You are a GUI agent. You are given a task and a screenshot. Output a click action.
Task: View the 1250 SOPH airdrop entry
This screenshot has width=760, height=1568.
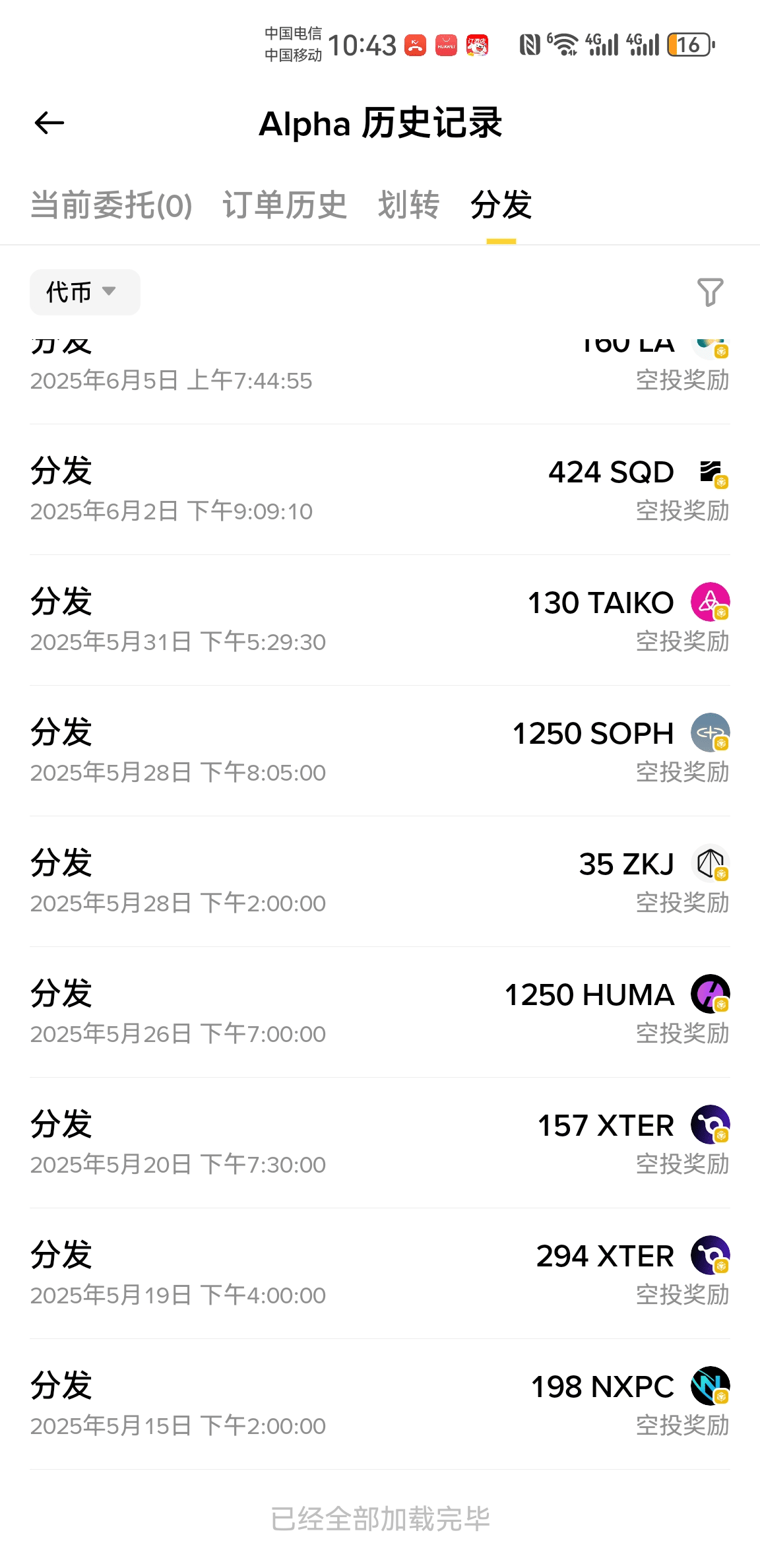(x=380, y=751)
